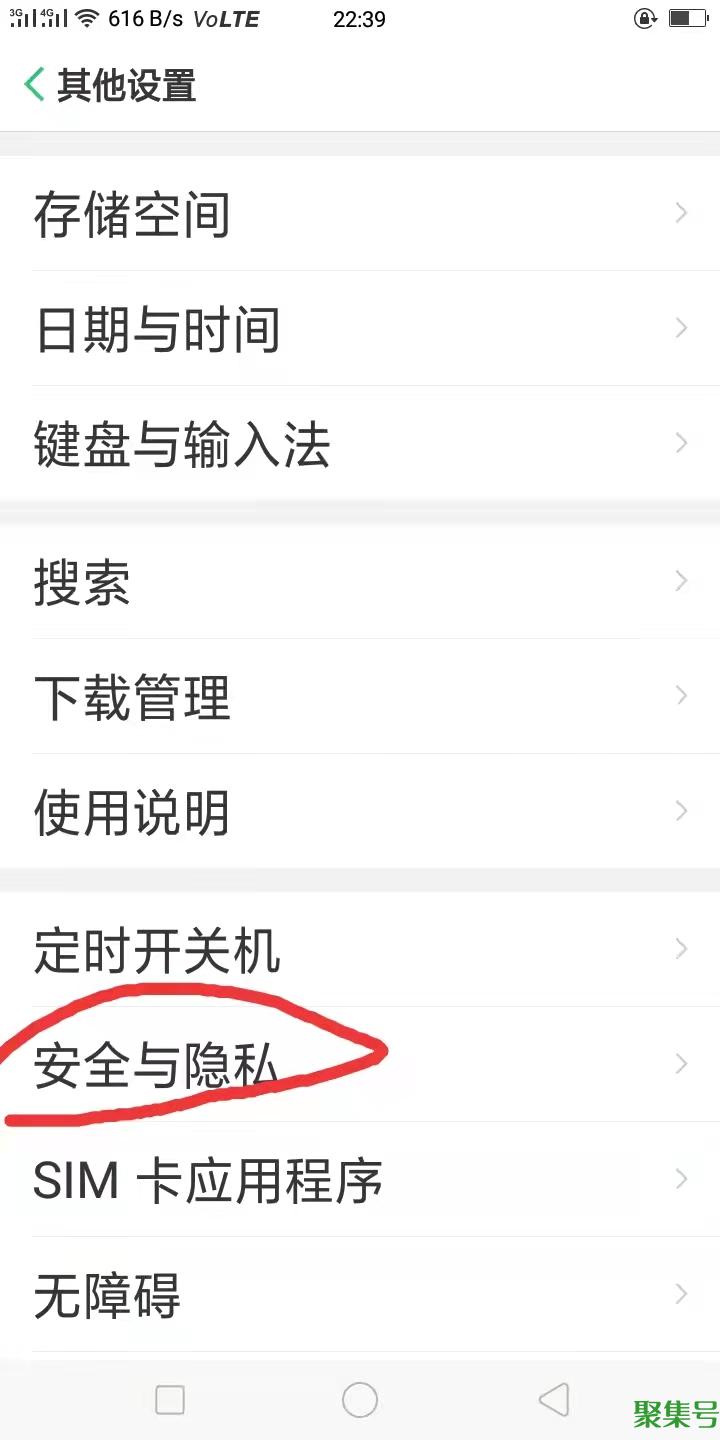Open 安全与隐私 settings

(360, 1064)
